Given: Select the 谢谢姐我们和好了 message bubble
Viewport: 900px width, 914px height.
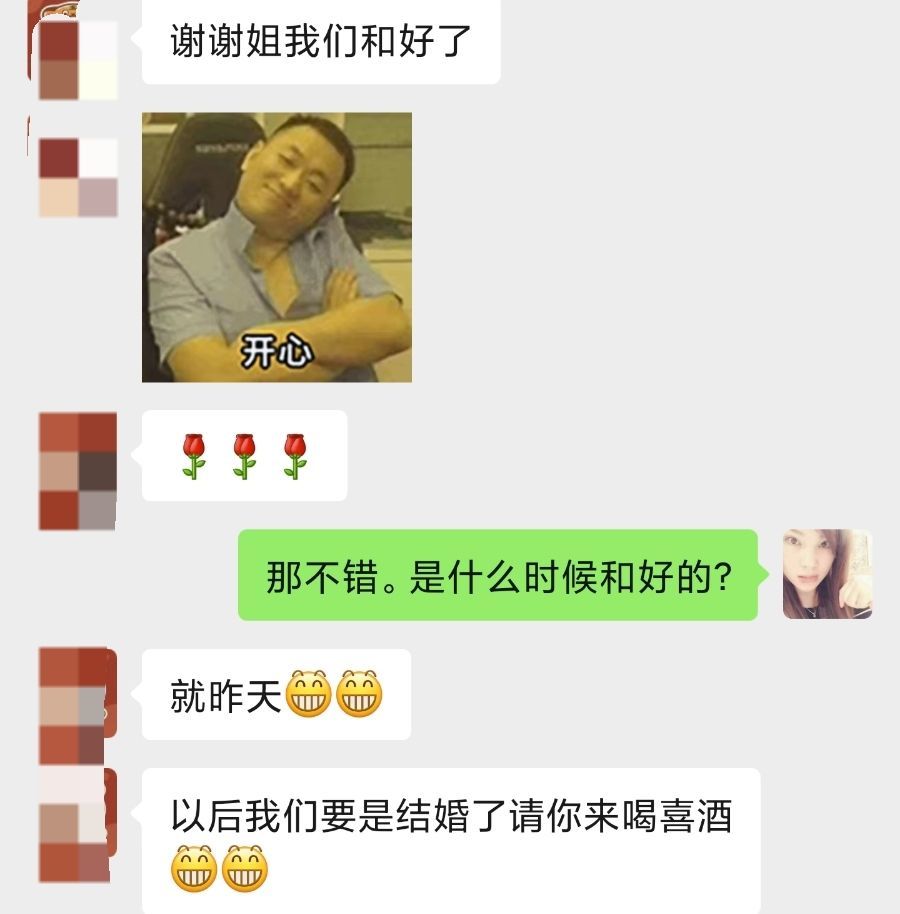Looking at the screenshot, I should pos(322,44).
